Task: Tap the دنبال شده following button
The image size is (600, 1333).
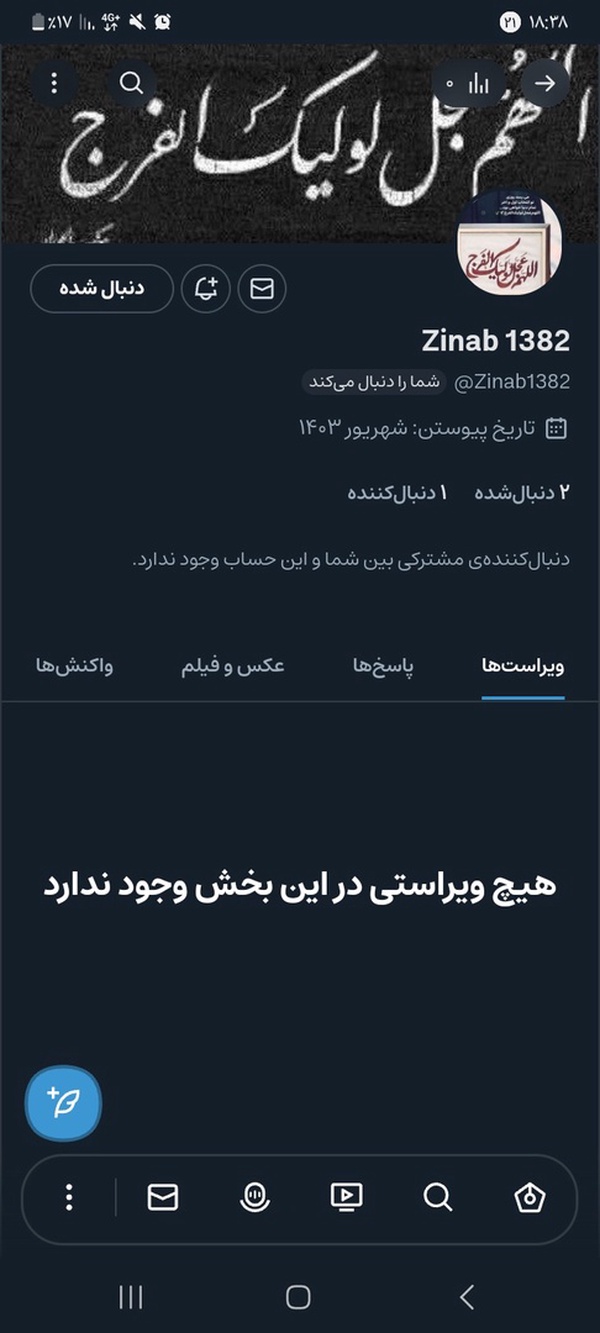Action: pos(102,289)
